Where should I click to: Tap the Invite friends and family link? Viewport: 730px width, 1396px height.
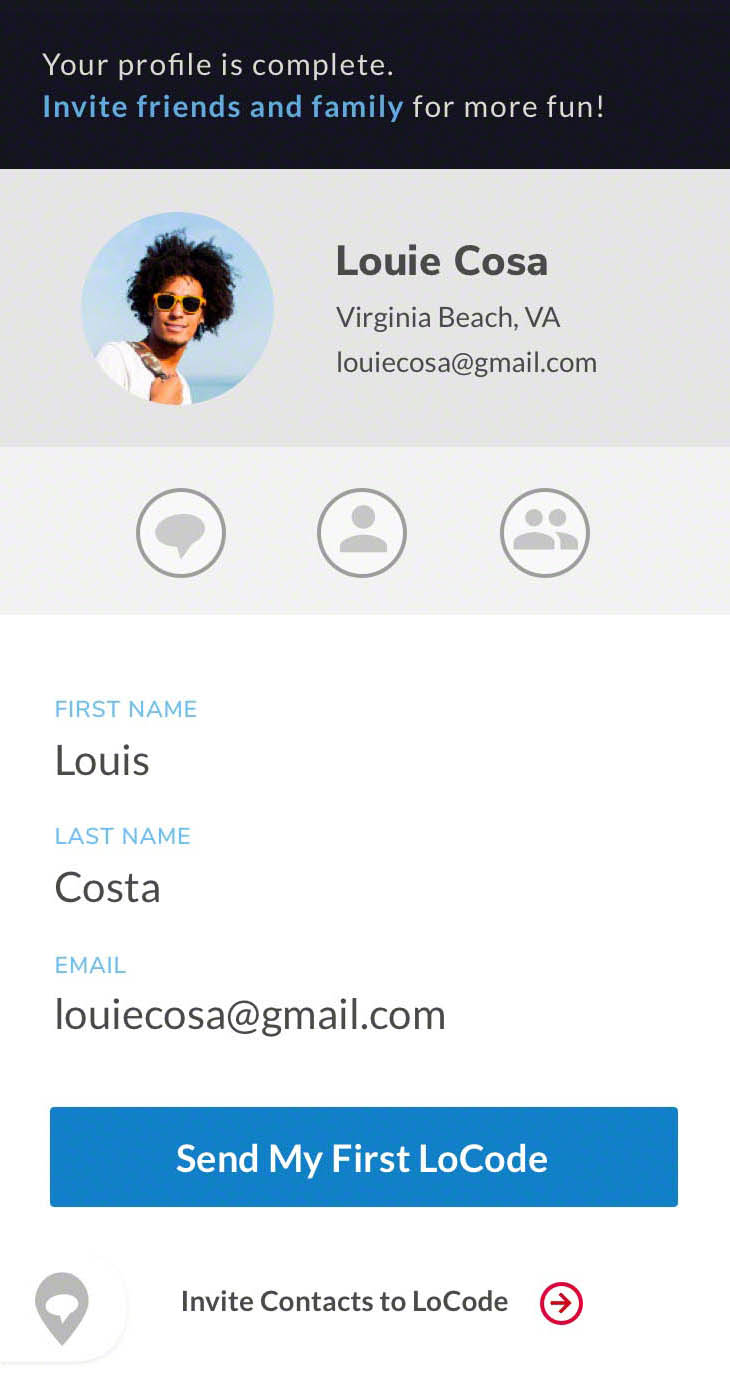point(223,106)
